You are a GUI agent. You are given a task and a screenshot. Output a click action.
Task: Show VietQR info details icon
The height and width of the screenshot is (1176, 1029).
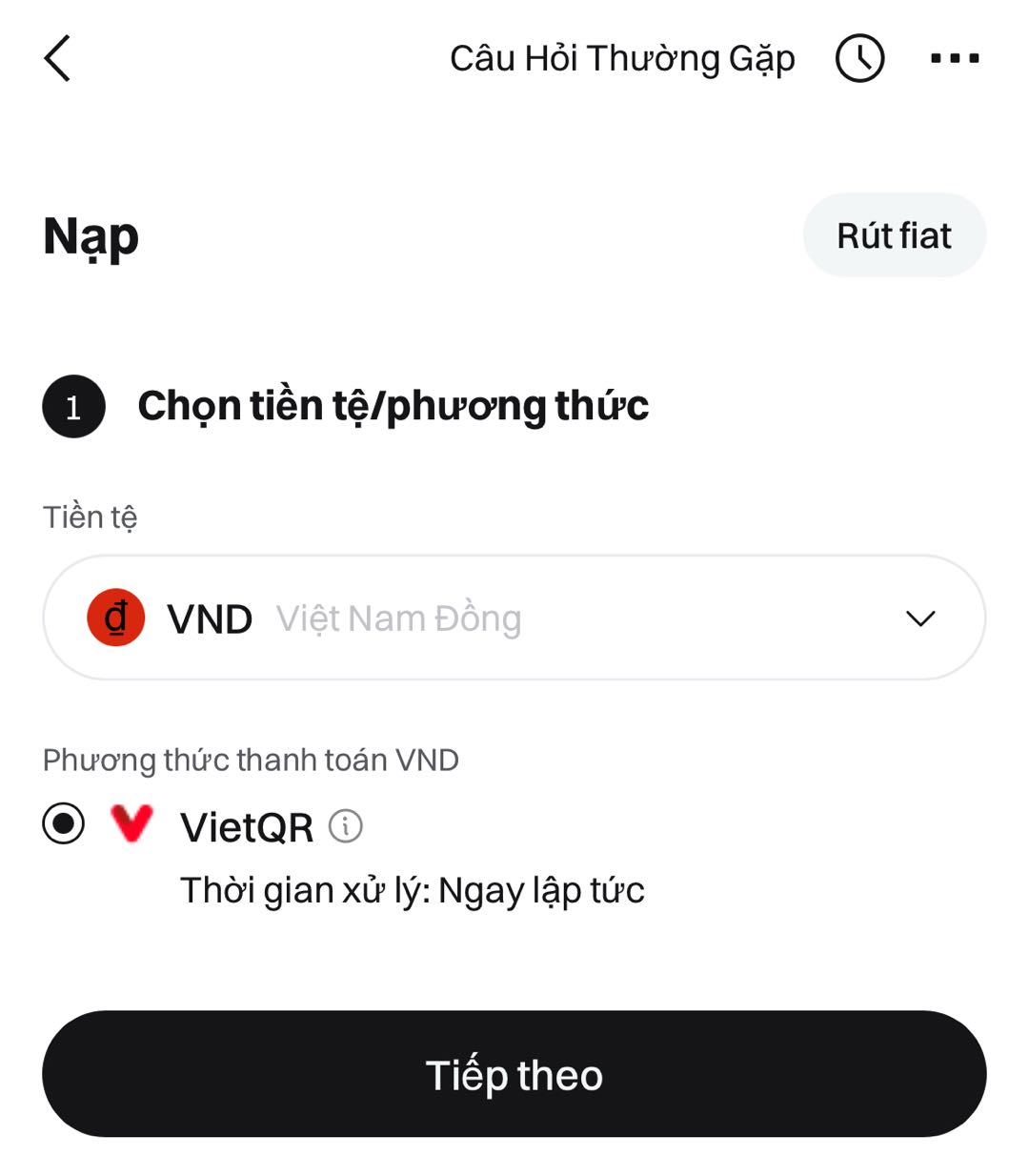click(x=346, y=826)
